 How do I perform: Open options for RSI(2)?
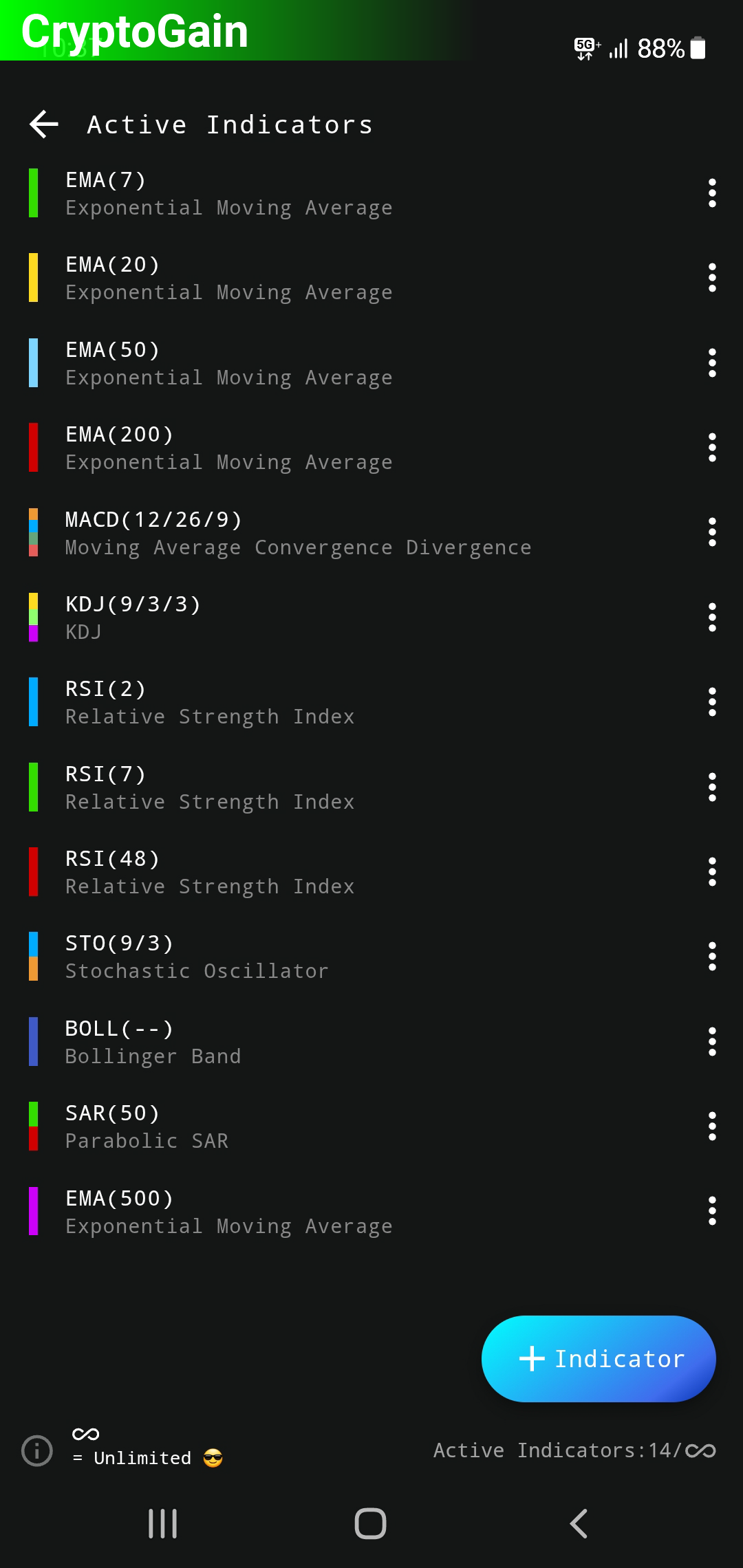712,702
